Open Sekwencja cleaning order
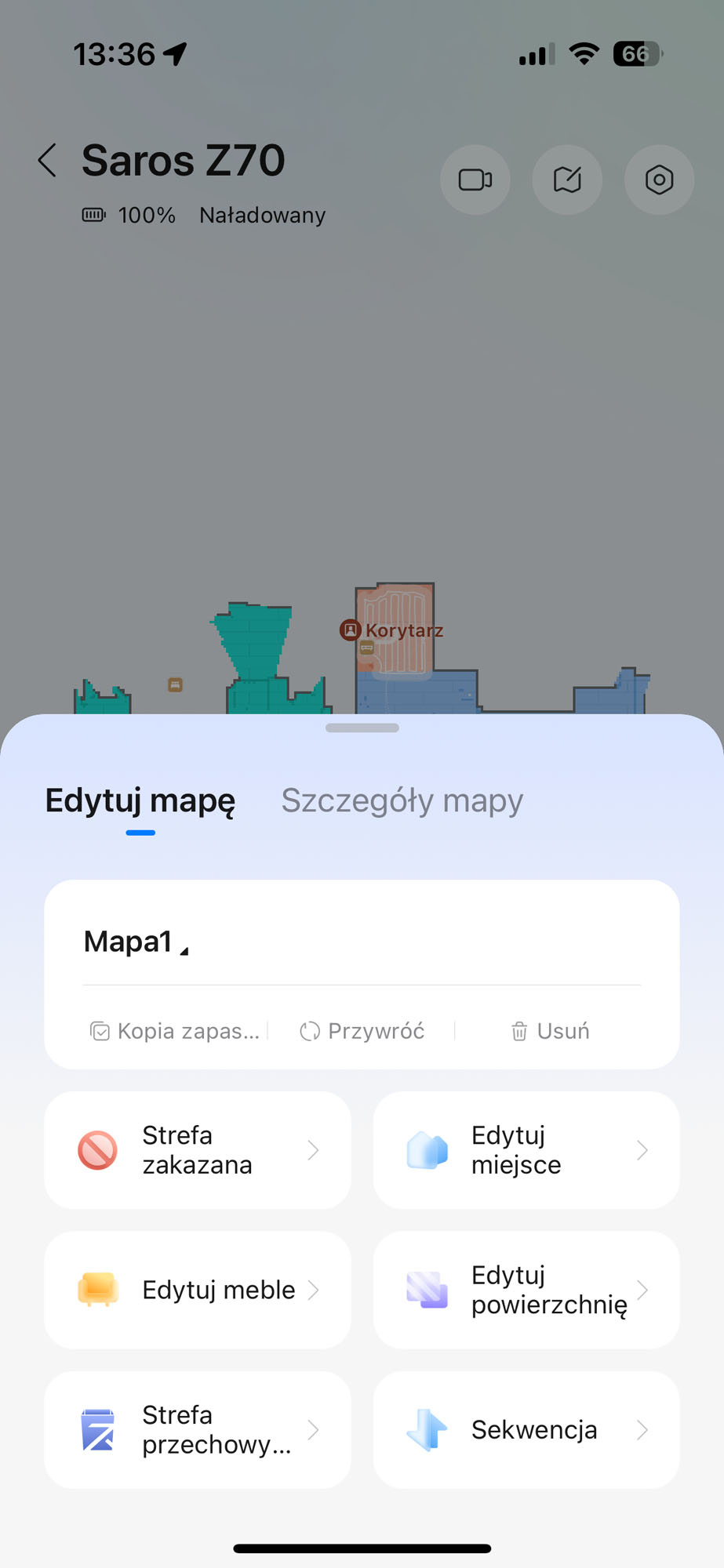Screen dimensions: 724x1568 coord(526,1429)
